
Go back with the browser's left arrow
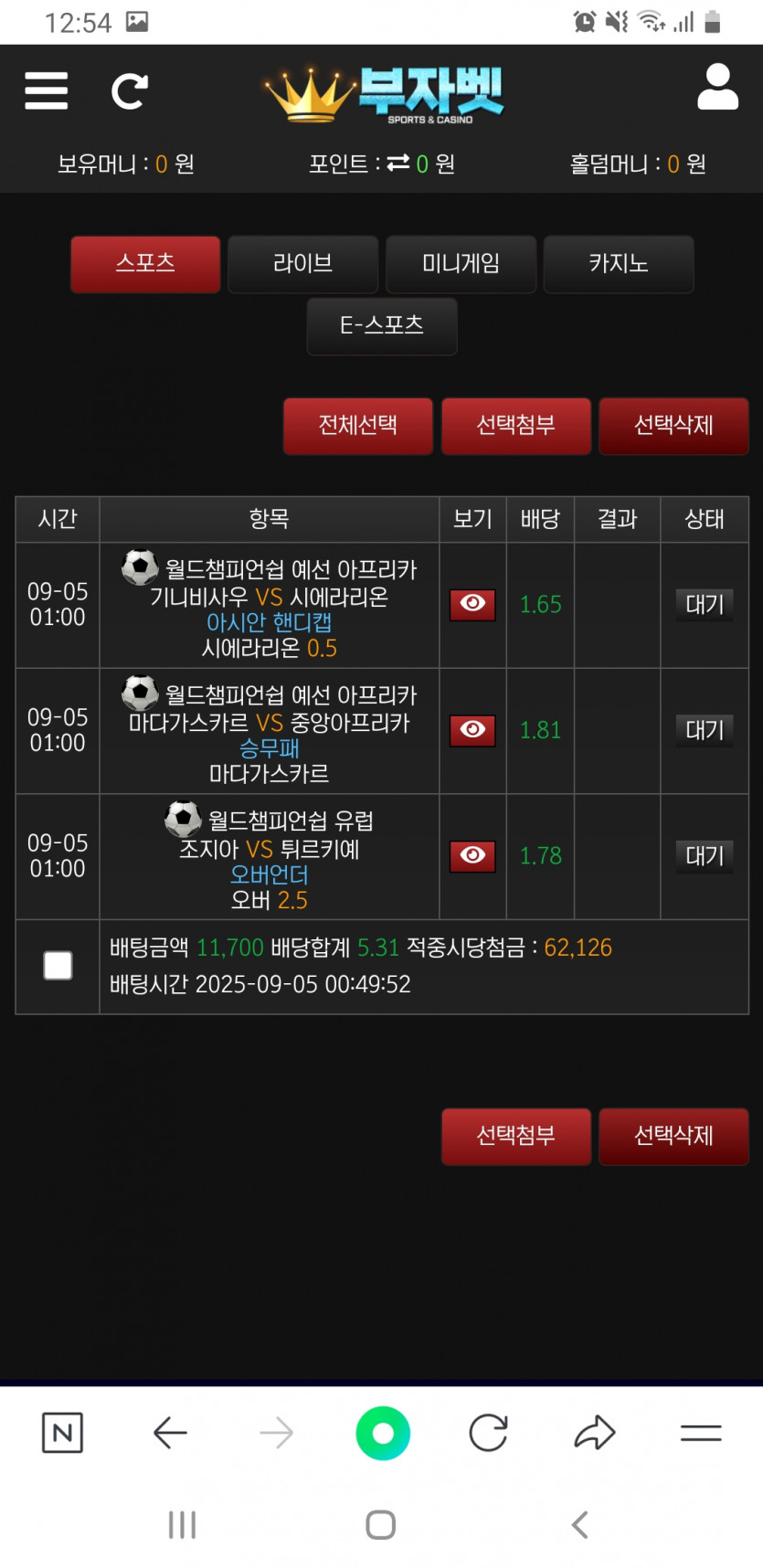[170, 1432]
